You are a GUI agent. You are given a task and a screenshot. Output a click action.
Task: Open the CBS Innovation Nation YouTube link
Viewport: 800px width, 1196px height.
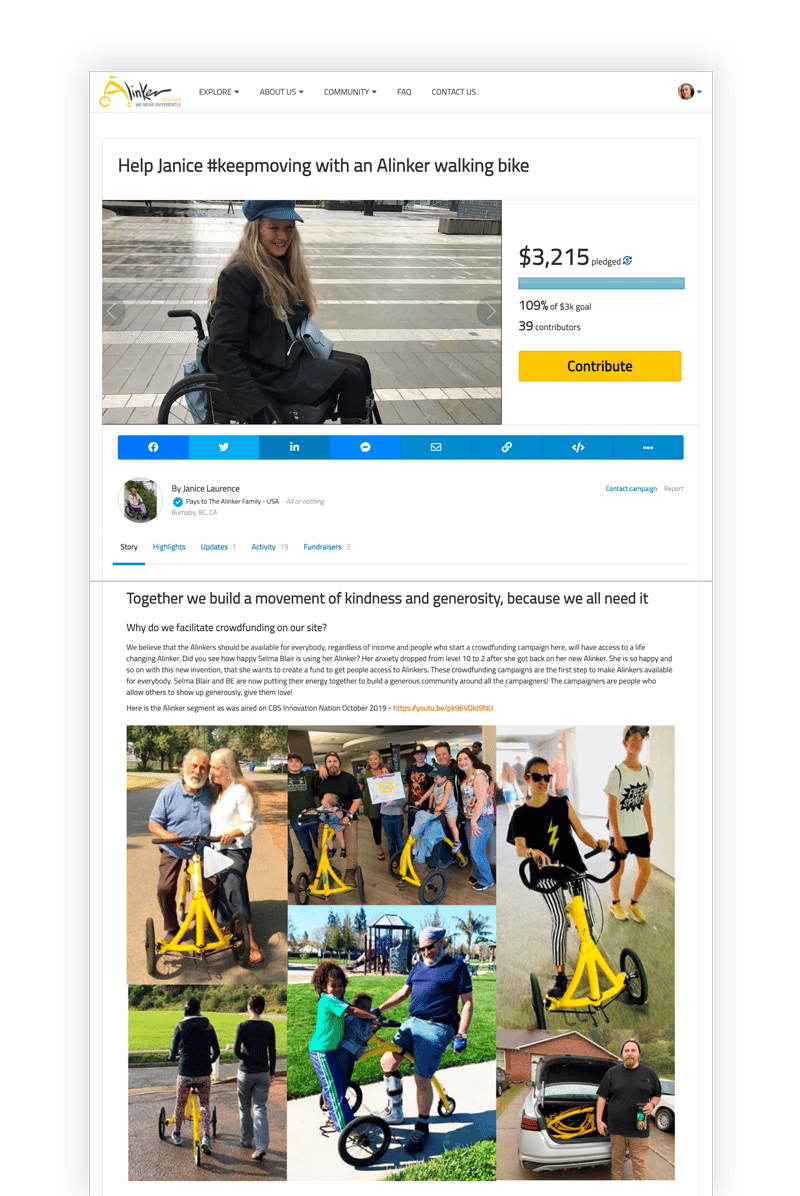click(443, 708)
